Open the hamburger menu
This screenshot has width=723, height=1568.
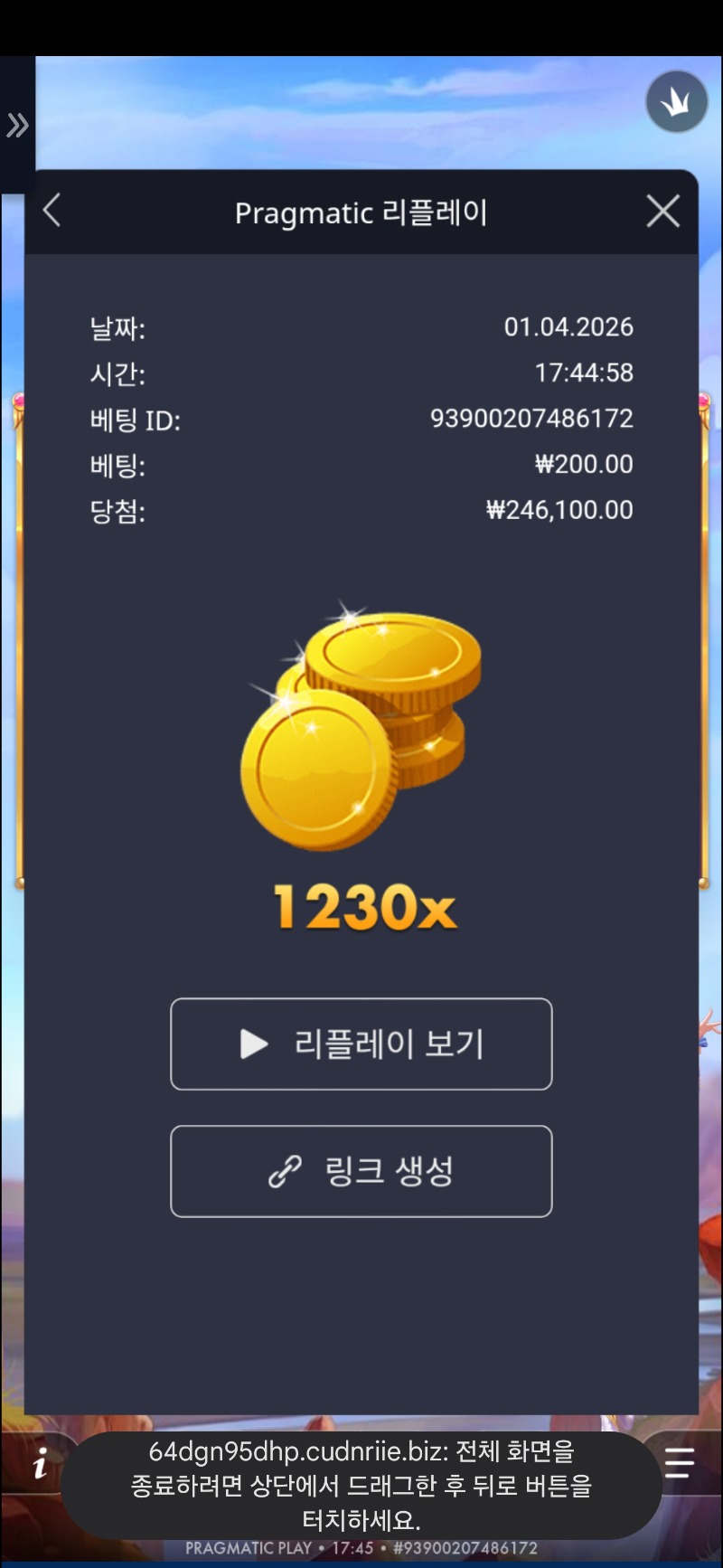(x=679, y=1462)
